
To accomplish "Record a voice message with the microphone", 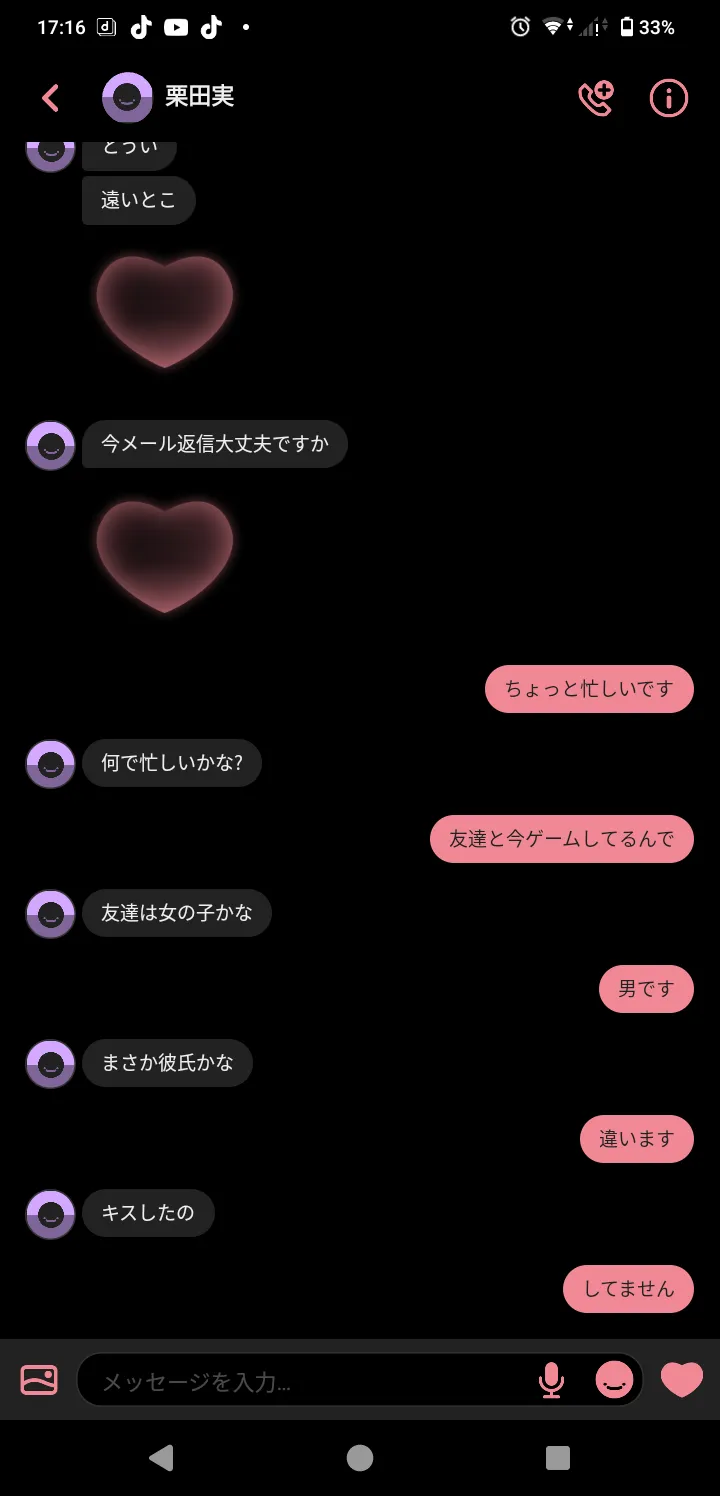I will pyautogui.click(x=551, y=1381).
